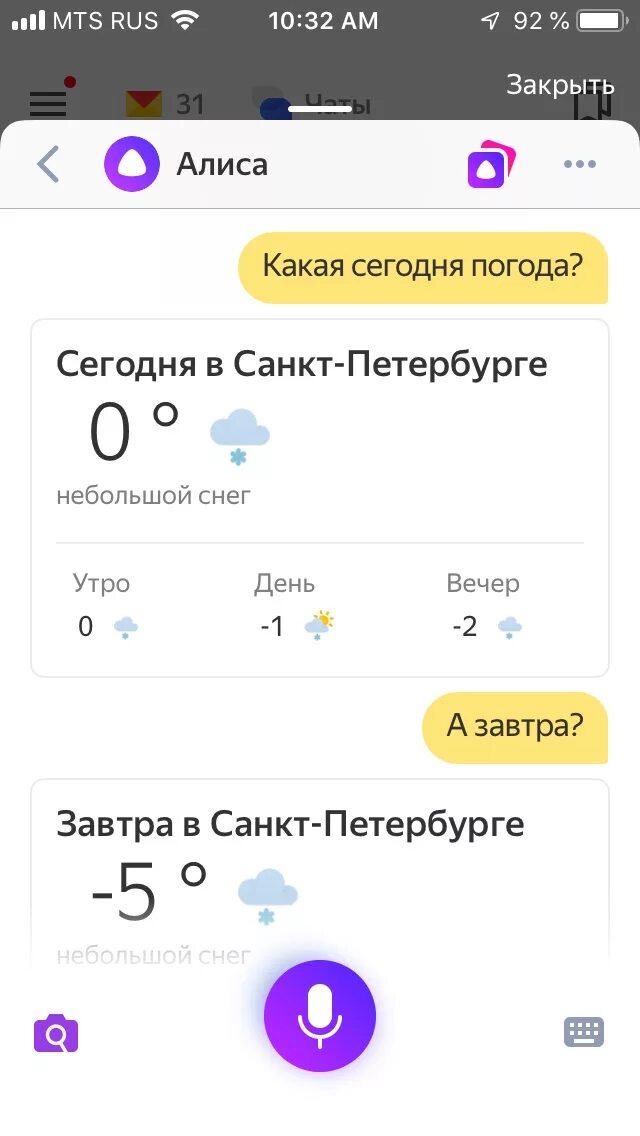
Task: Open tomorrow's Saint Petersburg weather card
Action: [x=320, y=872]
